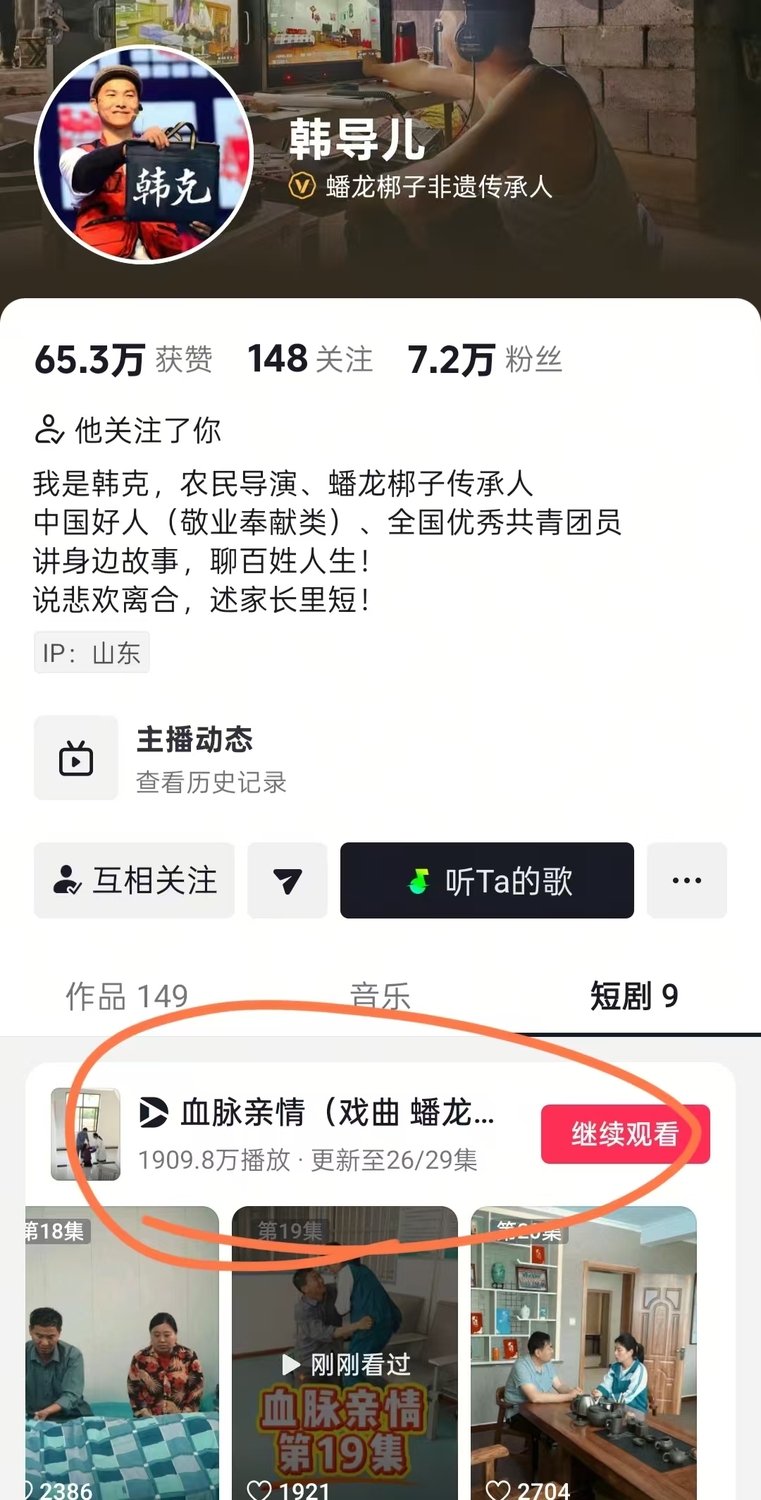Select the 短剧 9 tab
The image size is (761, 1500).
(634, 996)
